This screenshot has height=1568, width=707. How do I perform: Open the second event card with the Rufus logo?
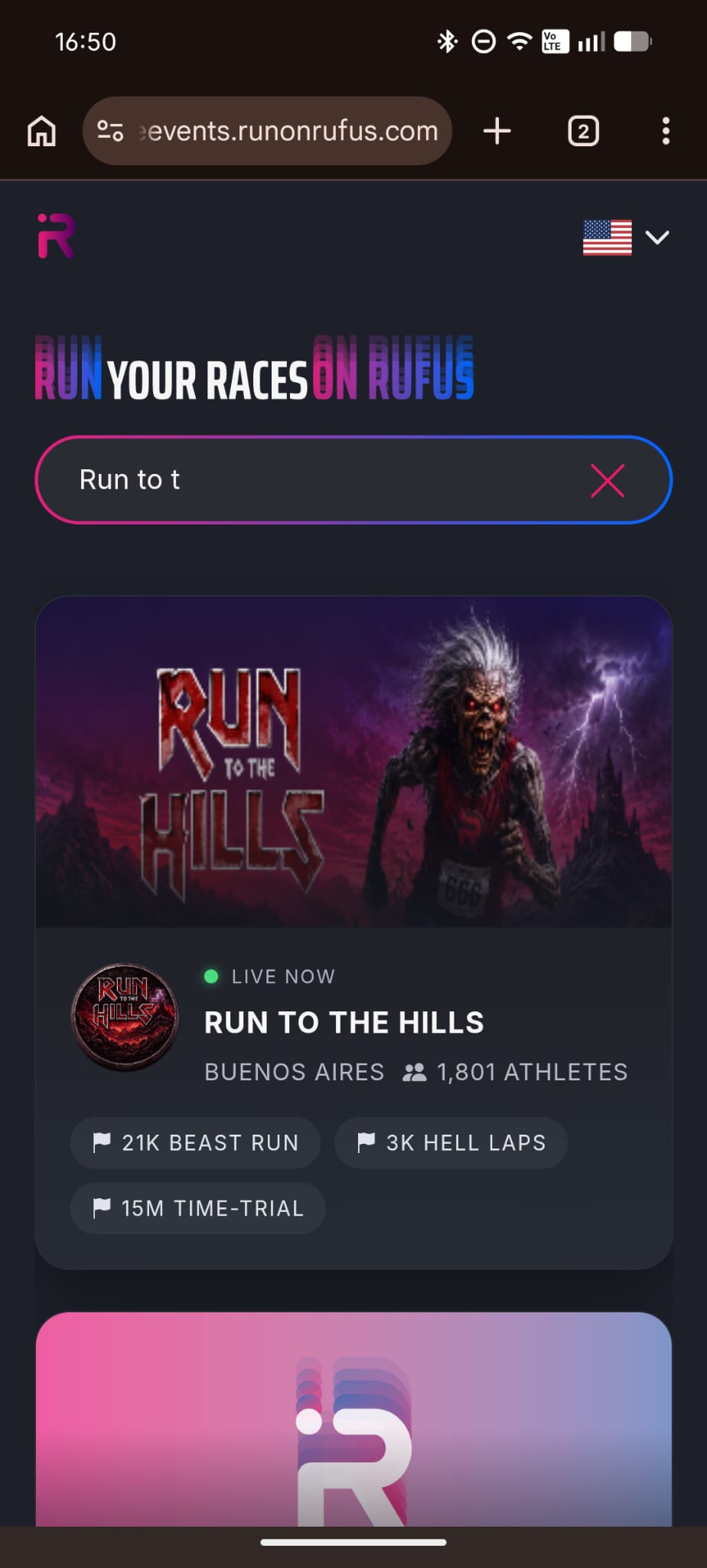click(x=353, y=1419)
